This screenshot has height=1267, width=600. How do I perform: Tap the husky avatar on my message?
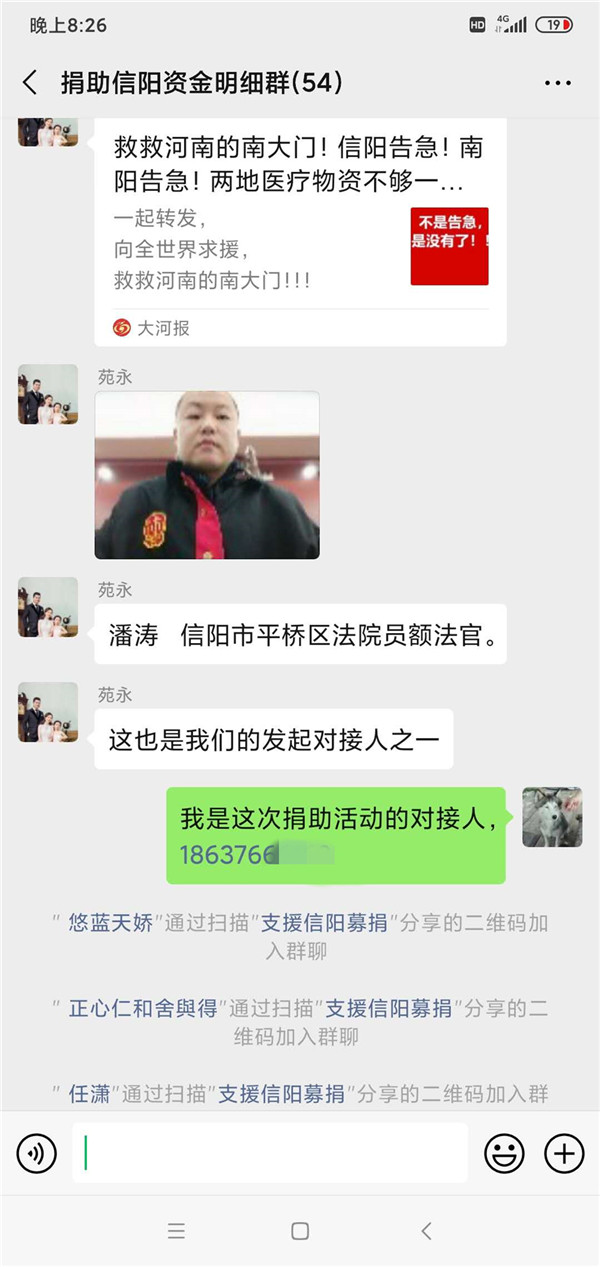pyautogui.click(x=551, y=817)
